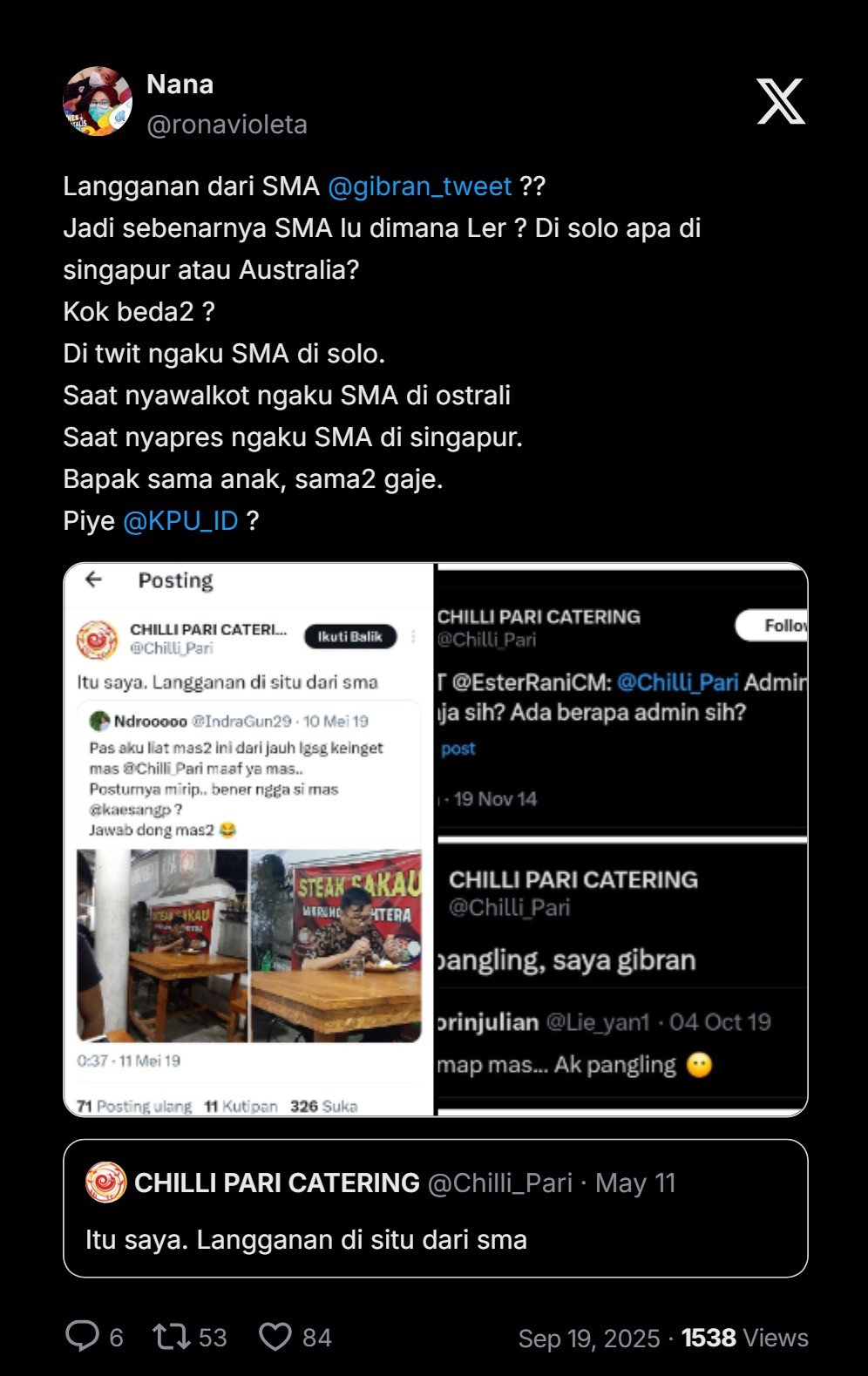The width and height of the screenshot is (868, 1376).
Task: Open the @gibran_tweet mention
Action: point(419,186)
